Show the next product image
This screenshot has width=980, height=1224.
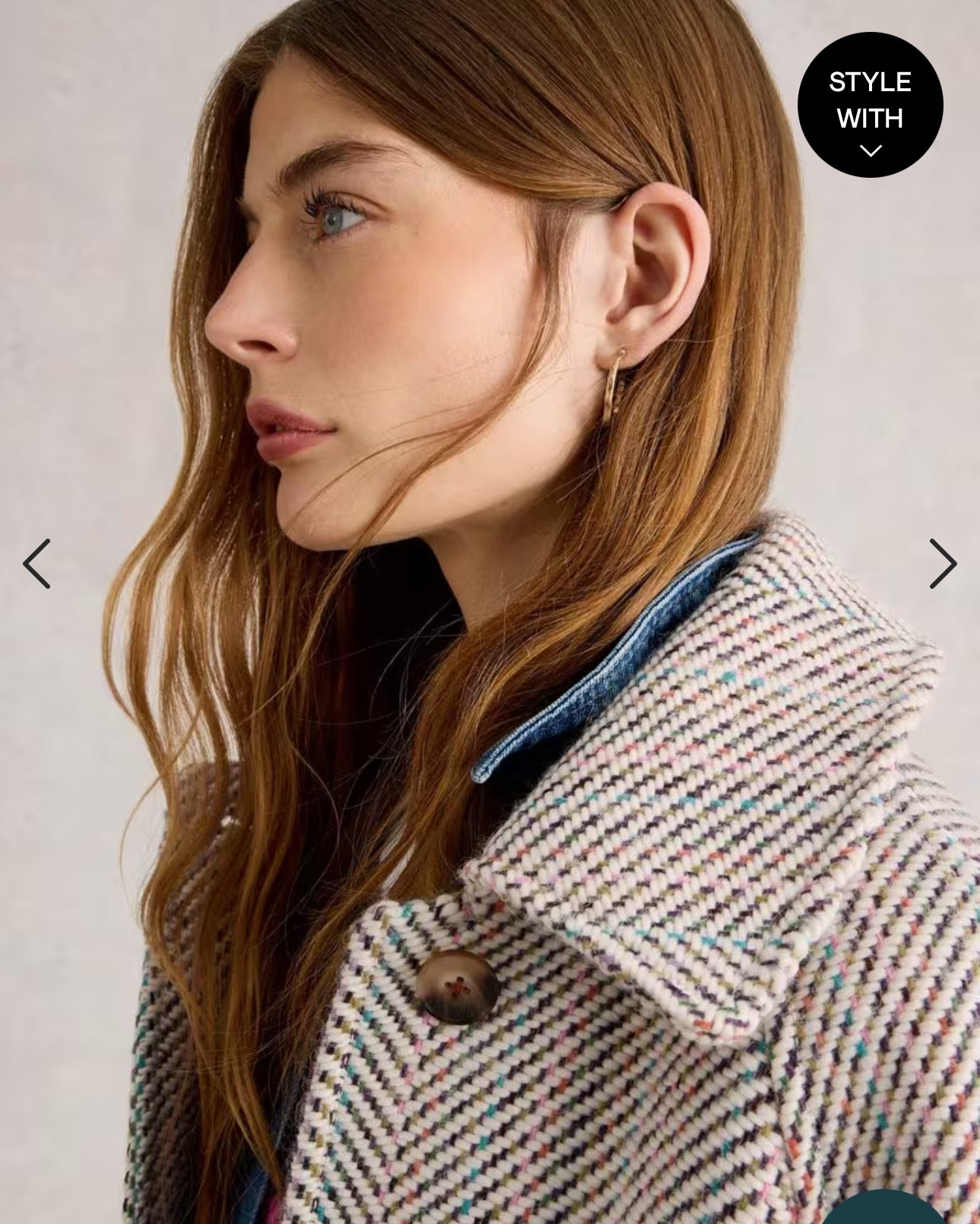[x=943, y=564]
